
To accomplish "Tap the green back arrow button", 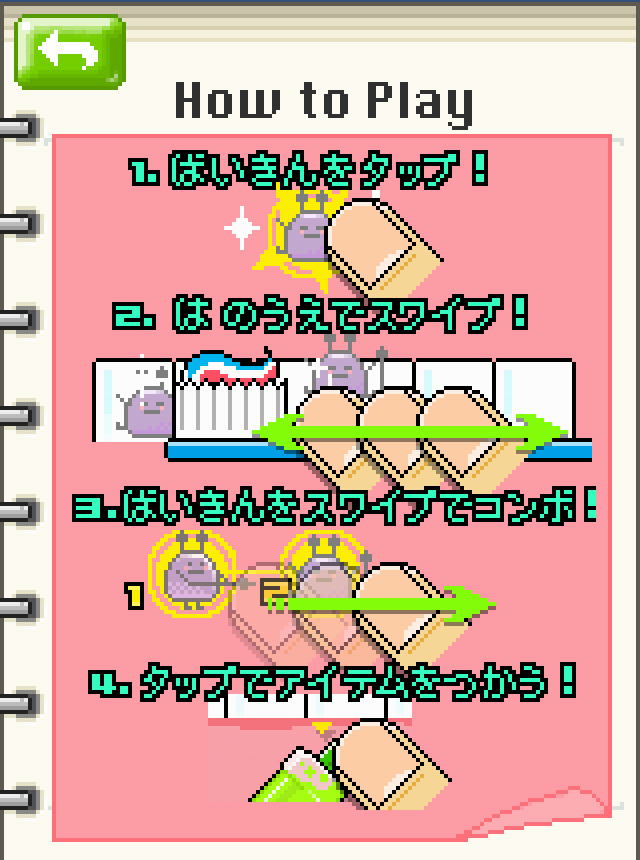I will (x=70, y=52).
